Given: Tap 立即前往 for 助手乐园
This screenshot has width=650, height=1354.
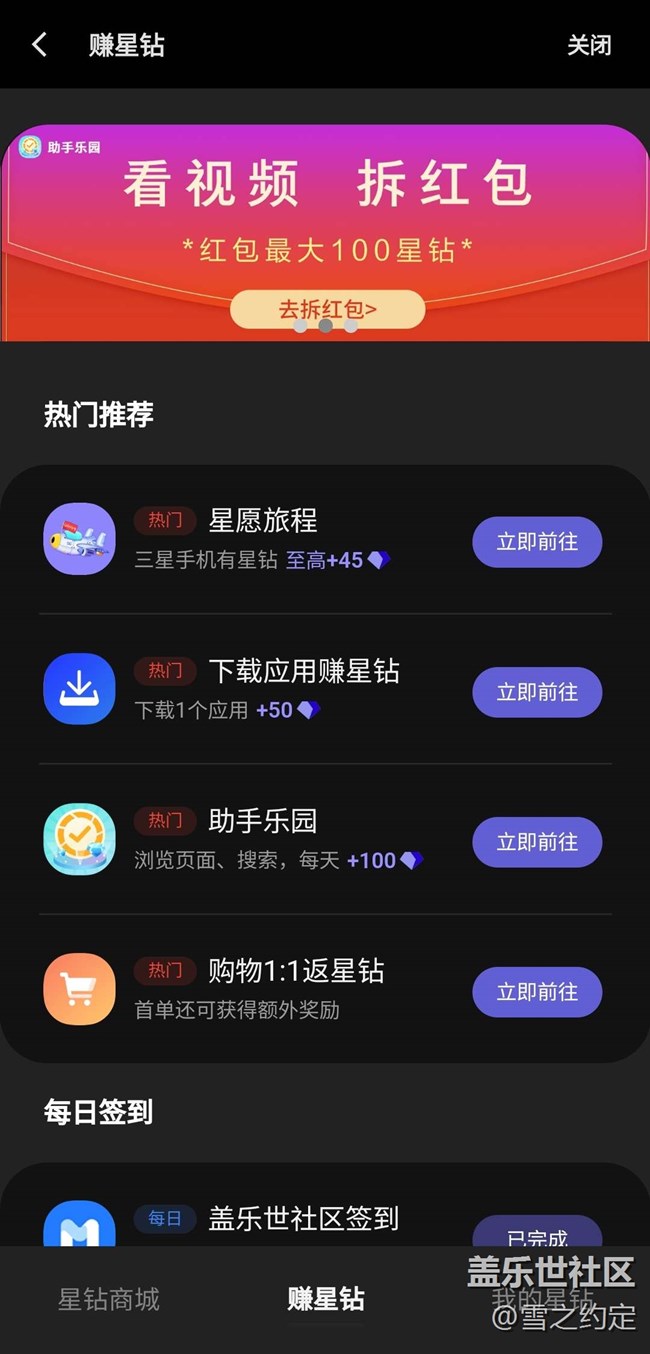Looking at the screenshot, I should point(537,842).
